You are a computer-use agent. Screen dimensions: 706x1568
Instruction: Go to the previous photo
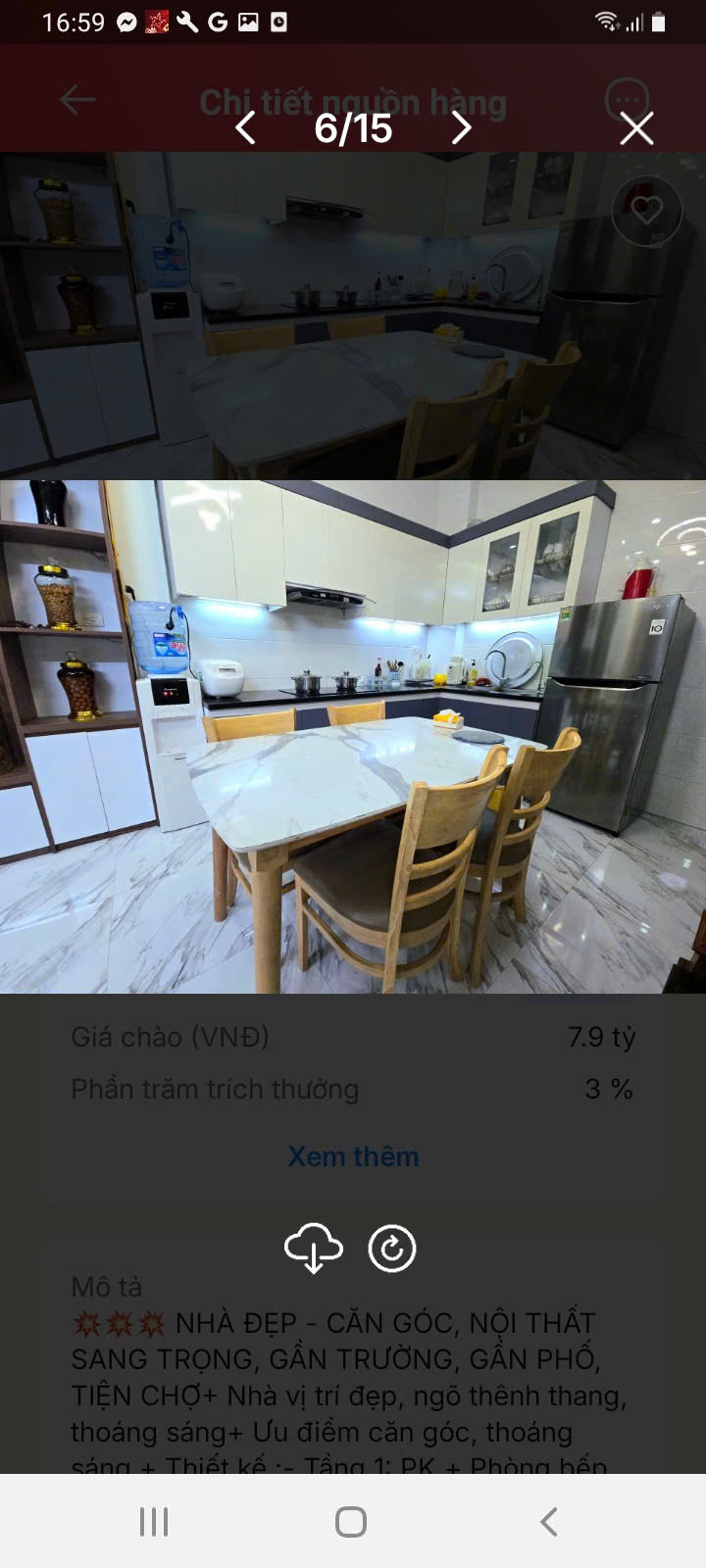(245, 128)
